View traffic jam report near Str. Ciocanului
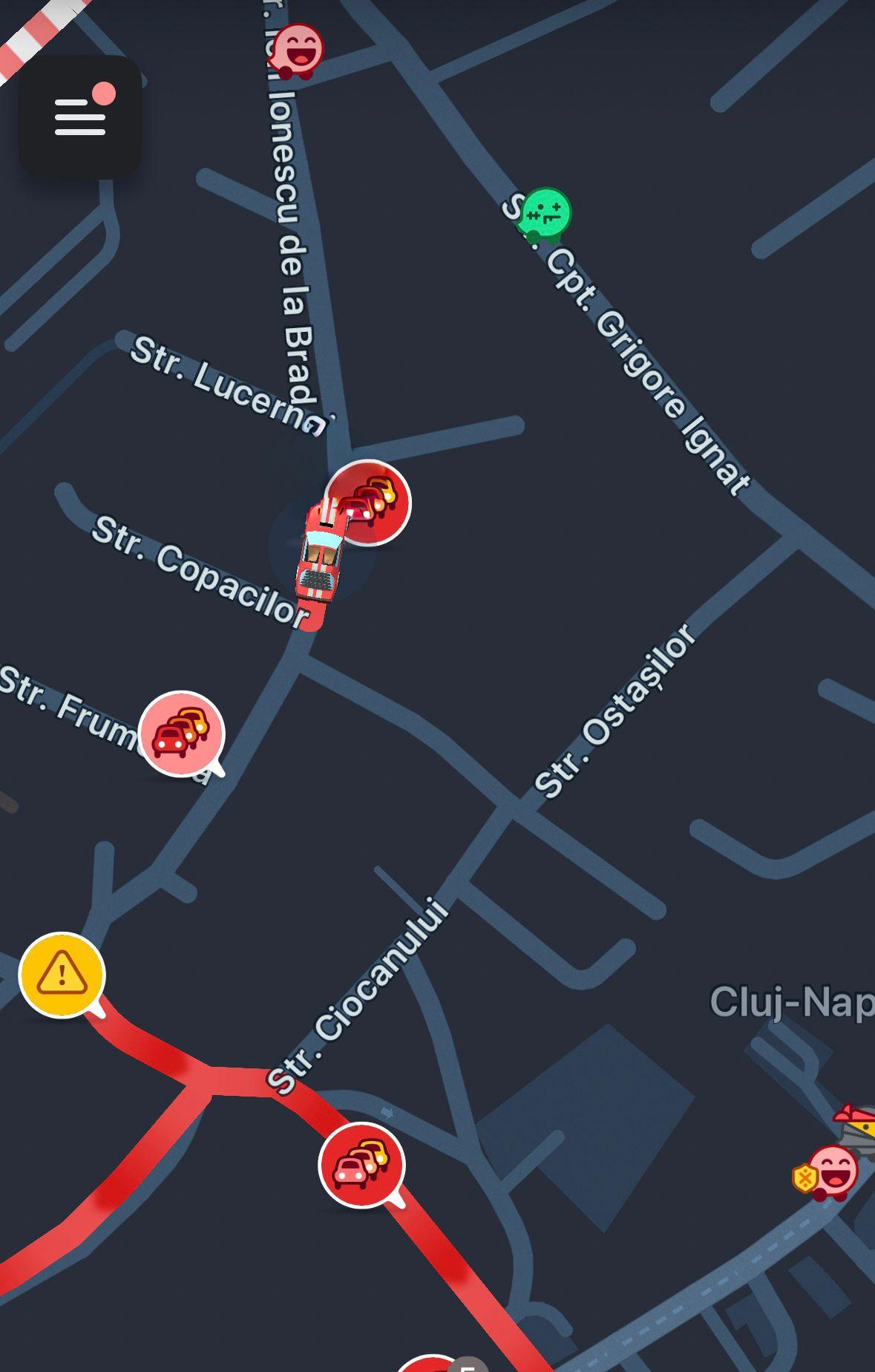The image size is (875, 1372). pyautogui.click(x=361, y=1165)
